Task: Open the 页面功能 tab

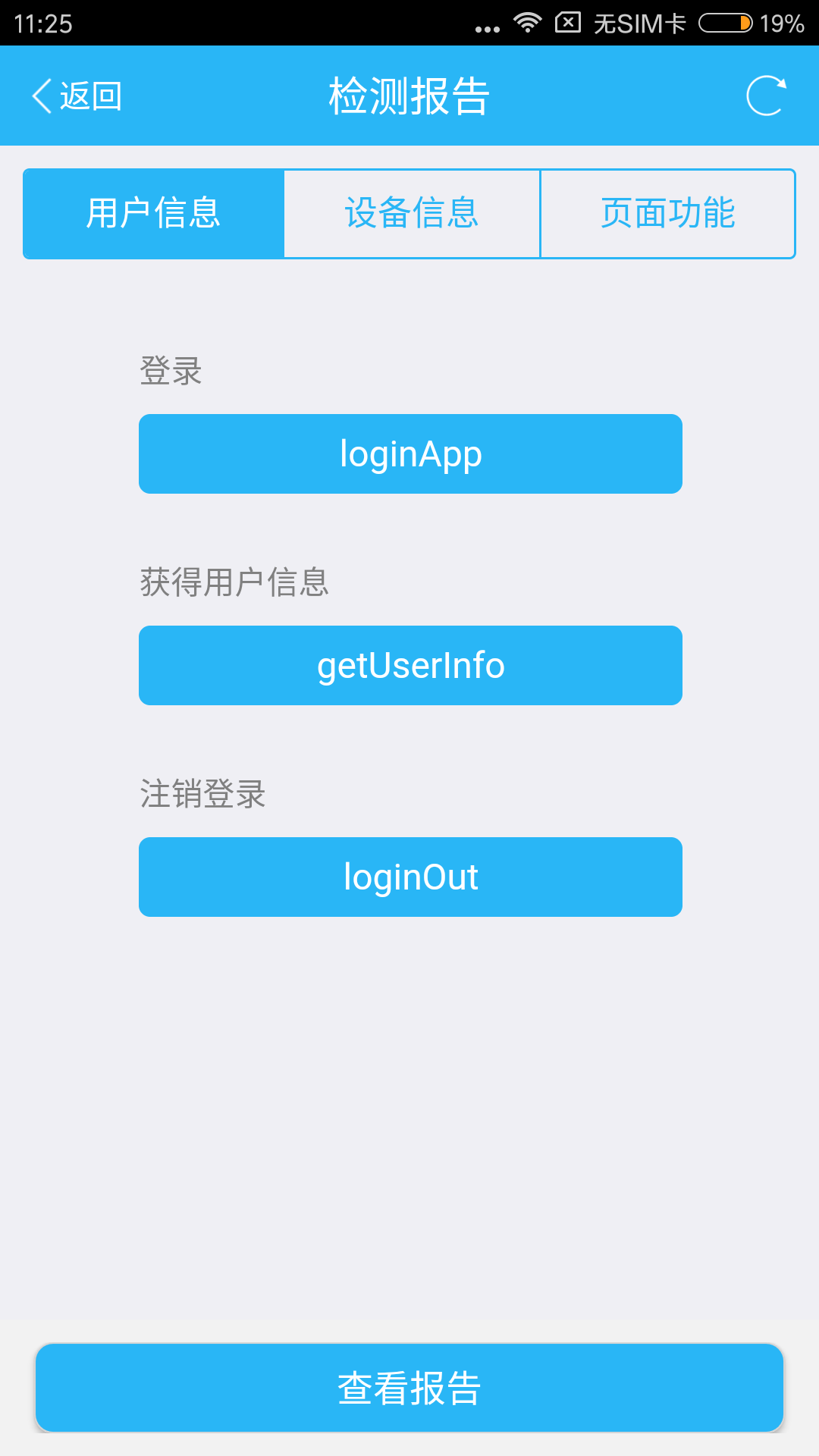Action: pos(668,214)
